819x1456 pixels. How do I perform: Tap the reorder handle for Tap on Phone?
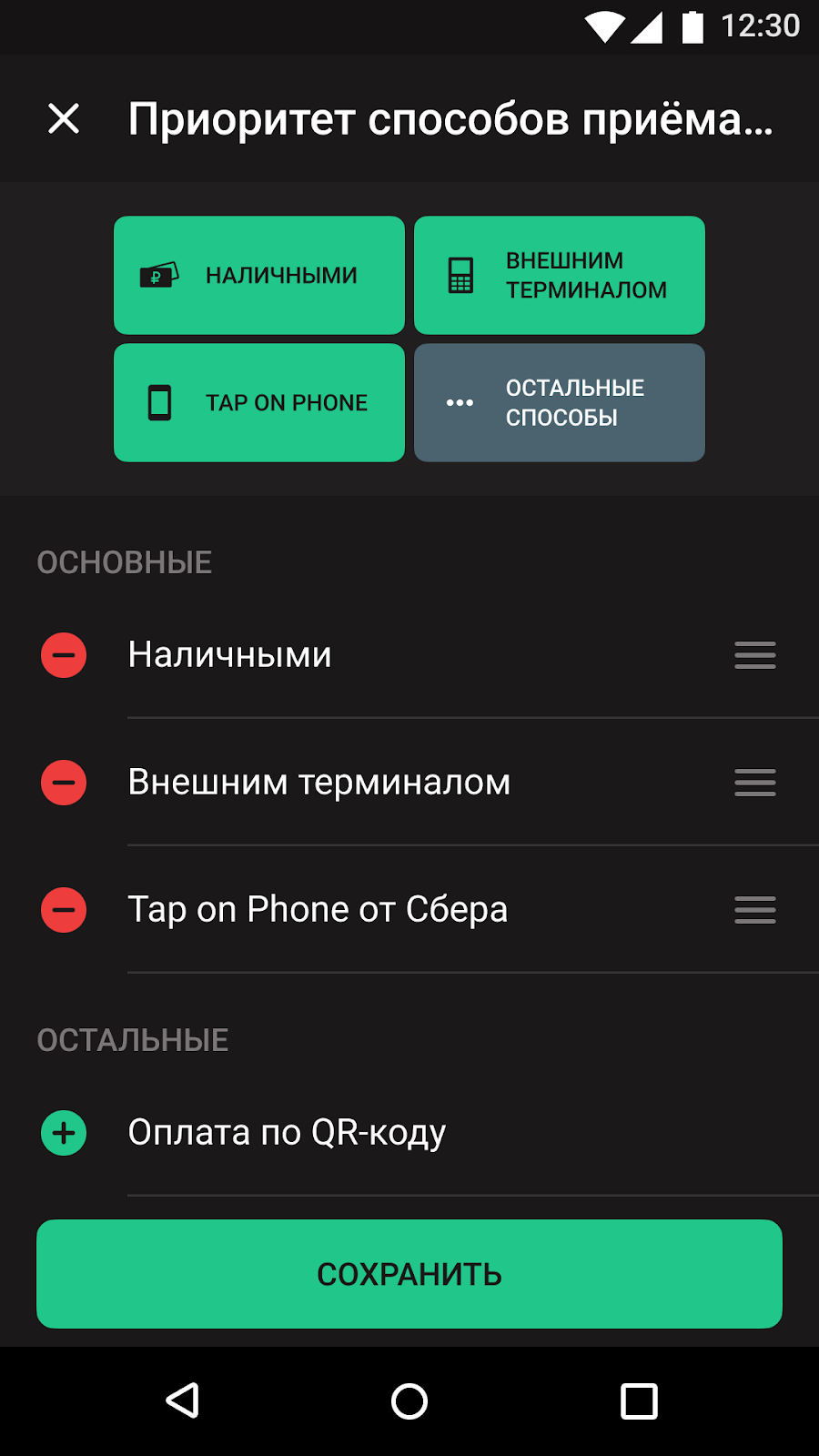(755, 910)
